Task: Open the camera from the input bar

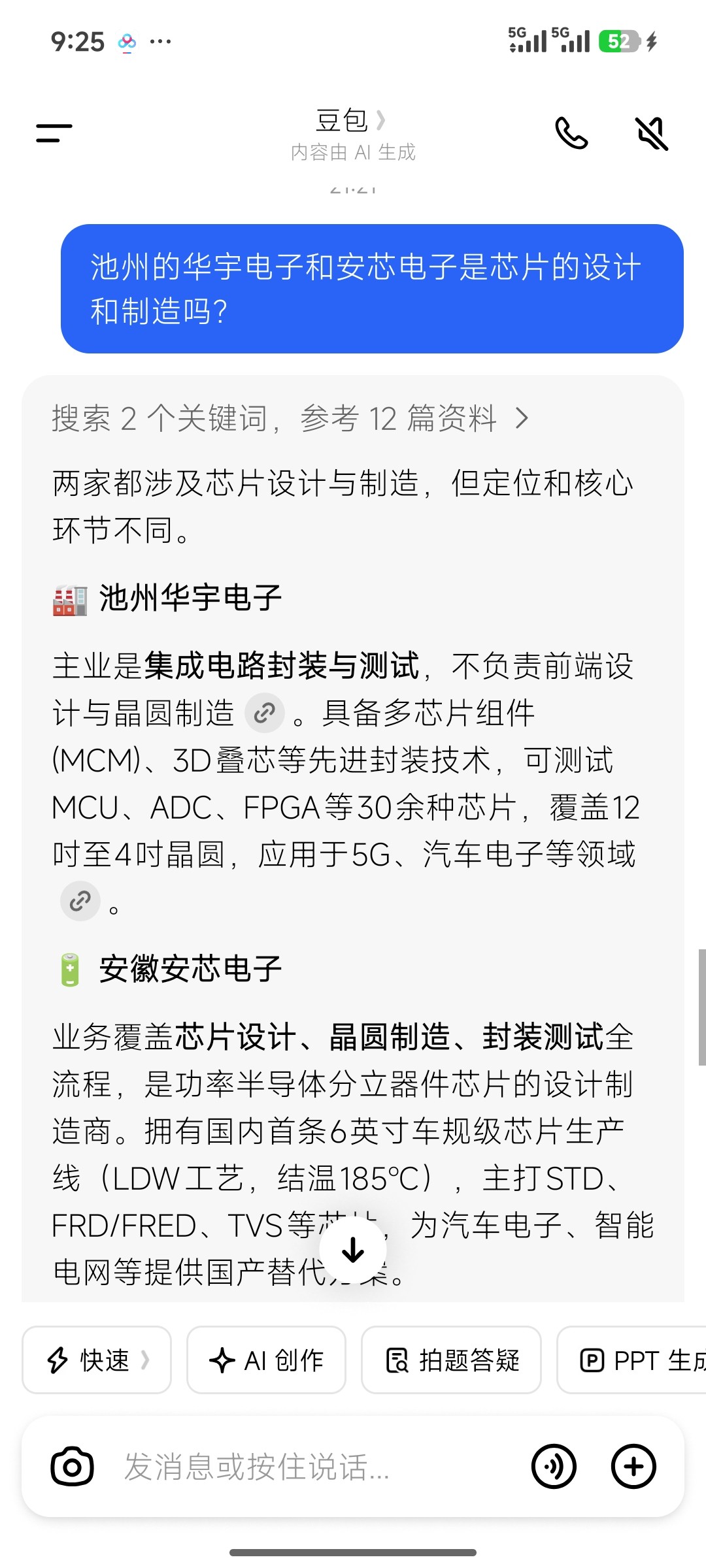Action: (x=73, y=1467)
